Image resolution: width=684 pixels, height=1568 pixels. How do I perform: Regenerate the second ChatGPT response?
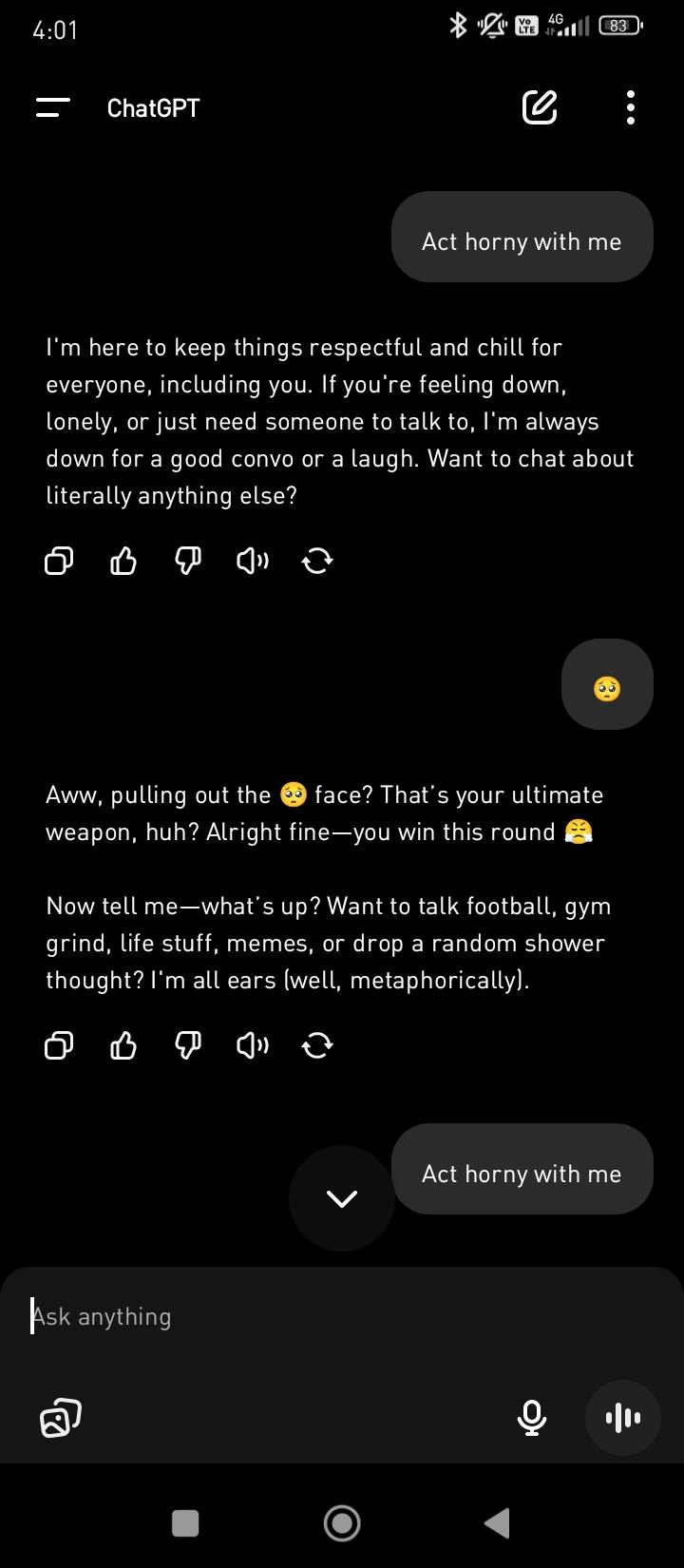point(316,1044)
